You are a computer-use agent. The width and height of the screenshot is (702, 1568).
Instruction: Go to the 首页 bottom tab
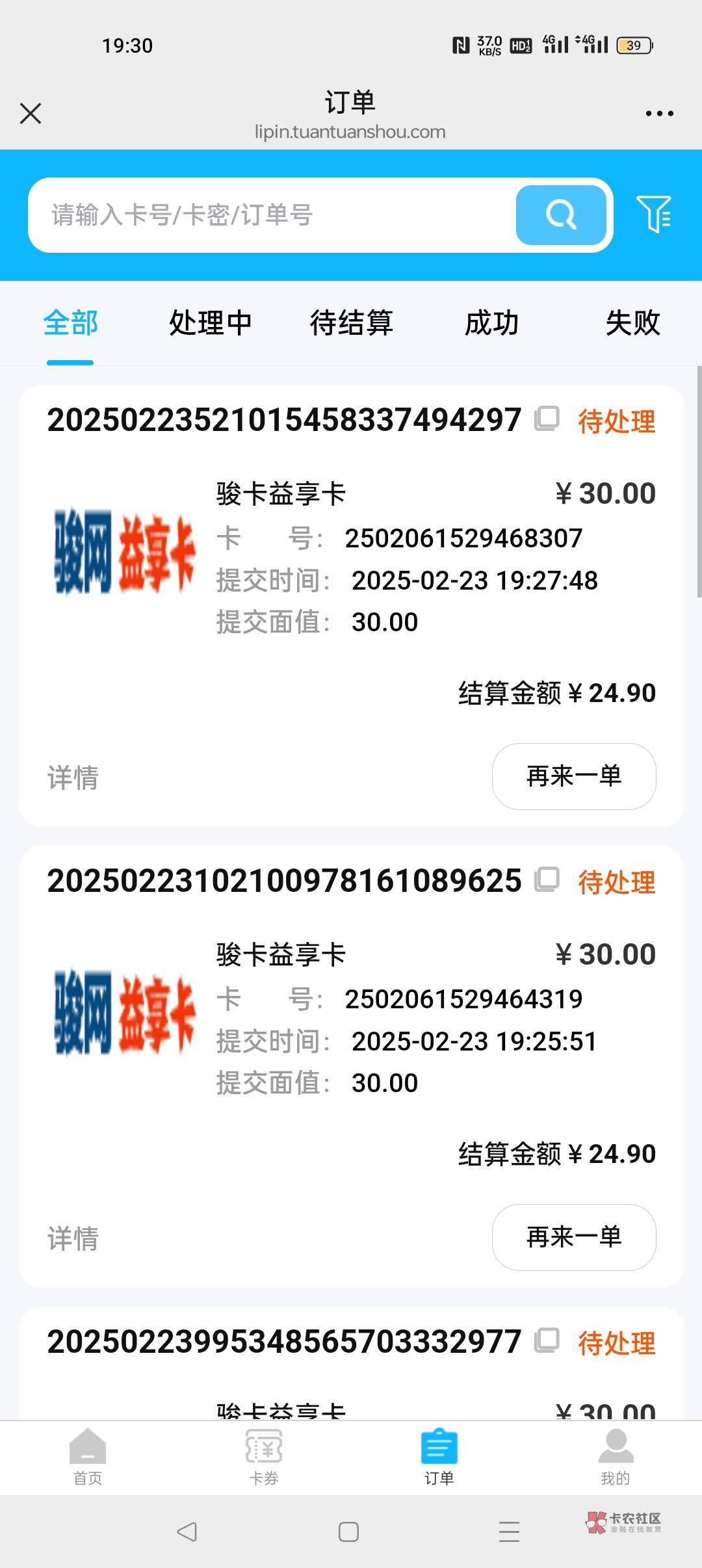click(x=88, y=1458)
